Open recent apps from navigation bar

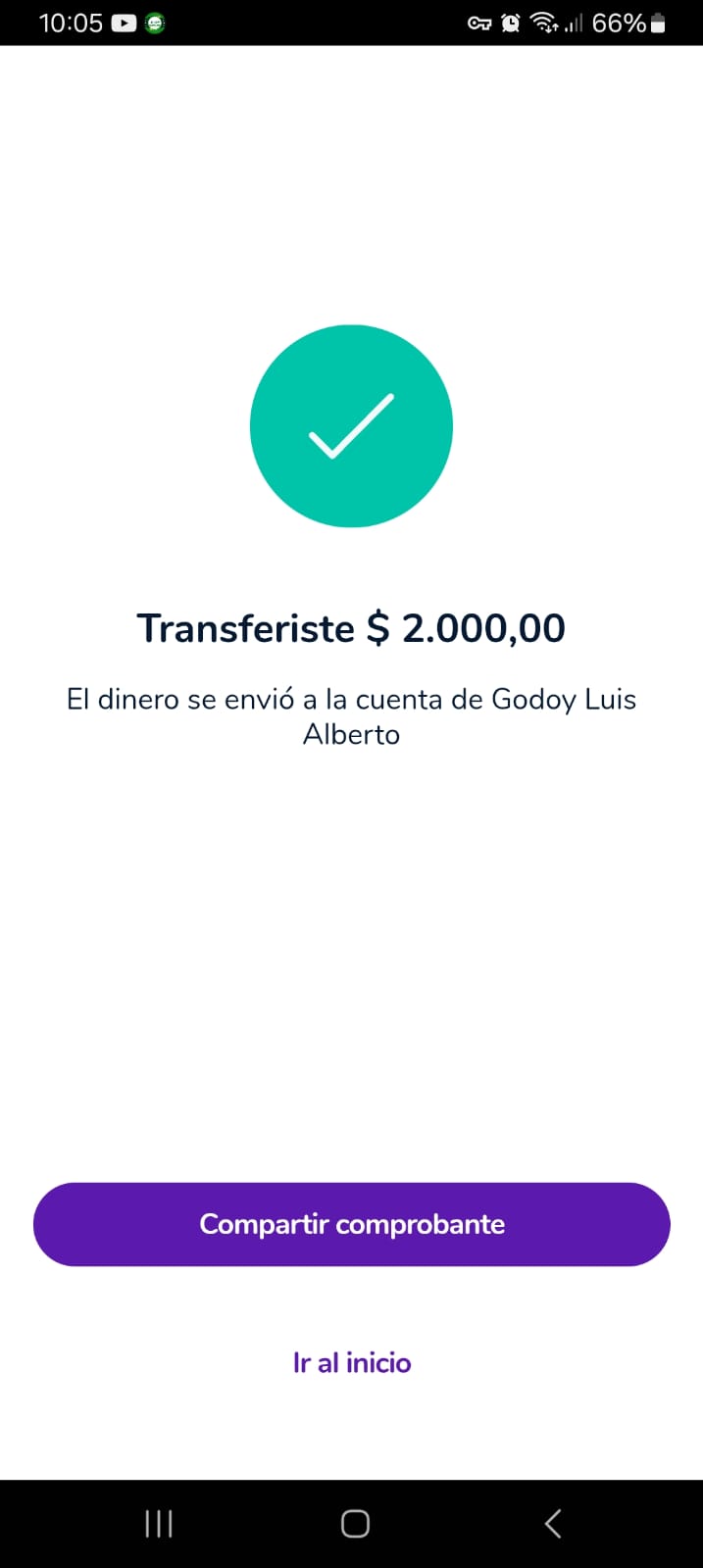click(159, 1523)
